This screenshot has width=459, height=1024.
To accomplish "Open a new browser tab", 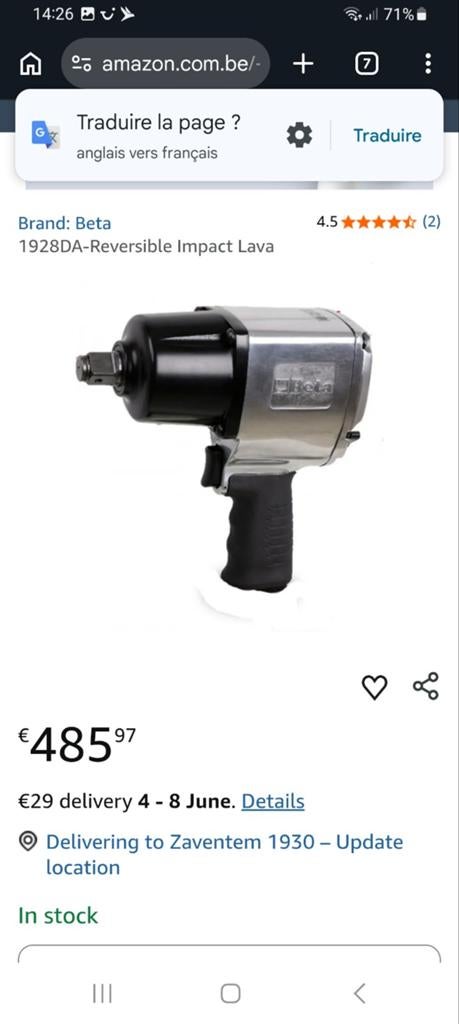I will pyautogui.click(x=303, y=63).
